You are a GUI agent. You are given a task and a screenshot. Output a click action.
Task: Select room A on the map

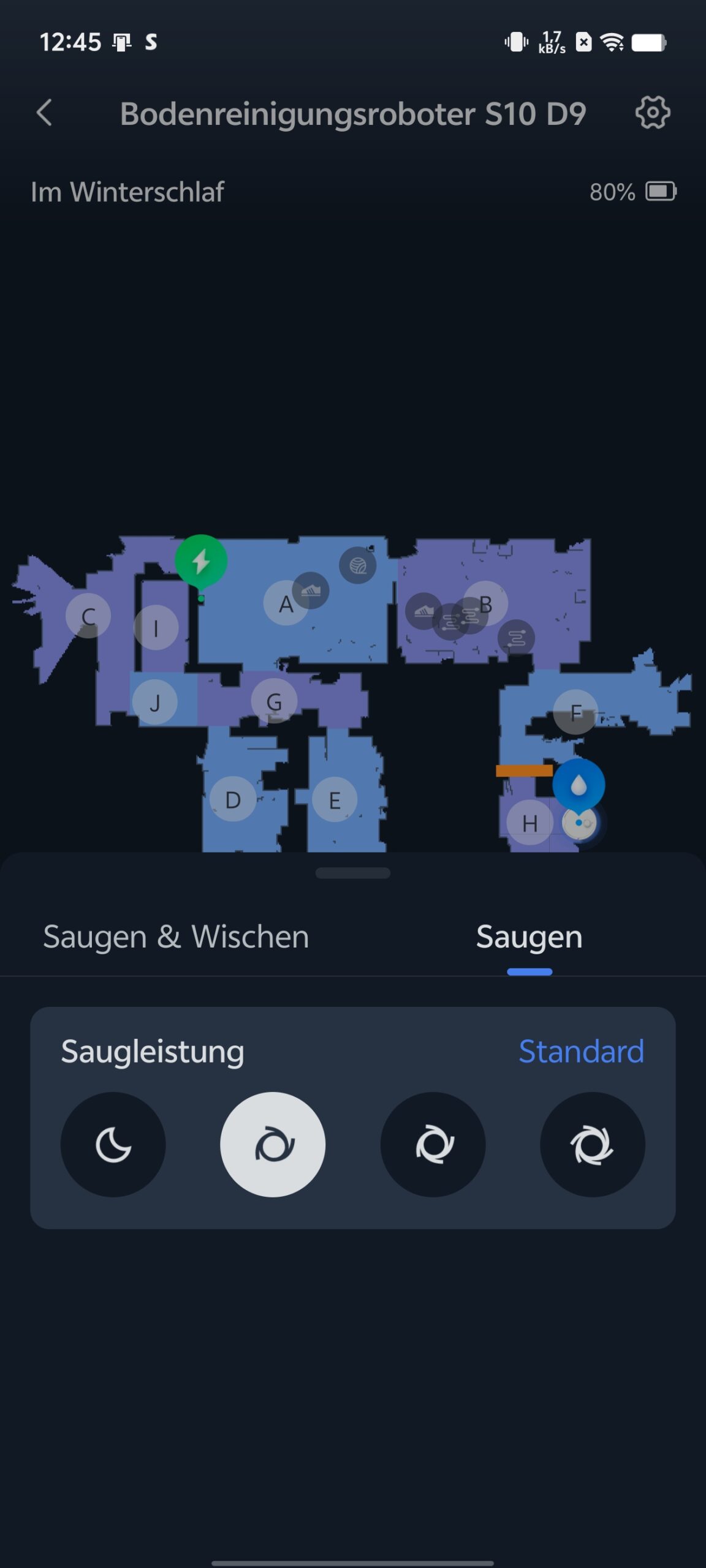click(286, 603)
